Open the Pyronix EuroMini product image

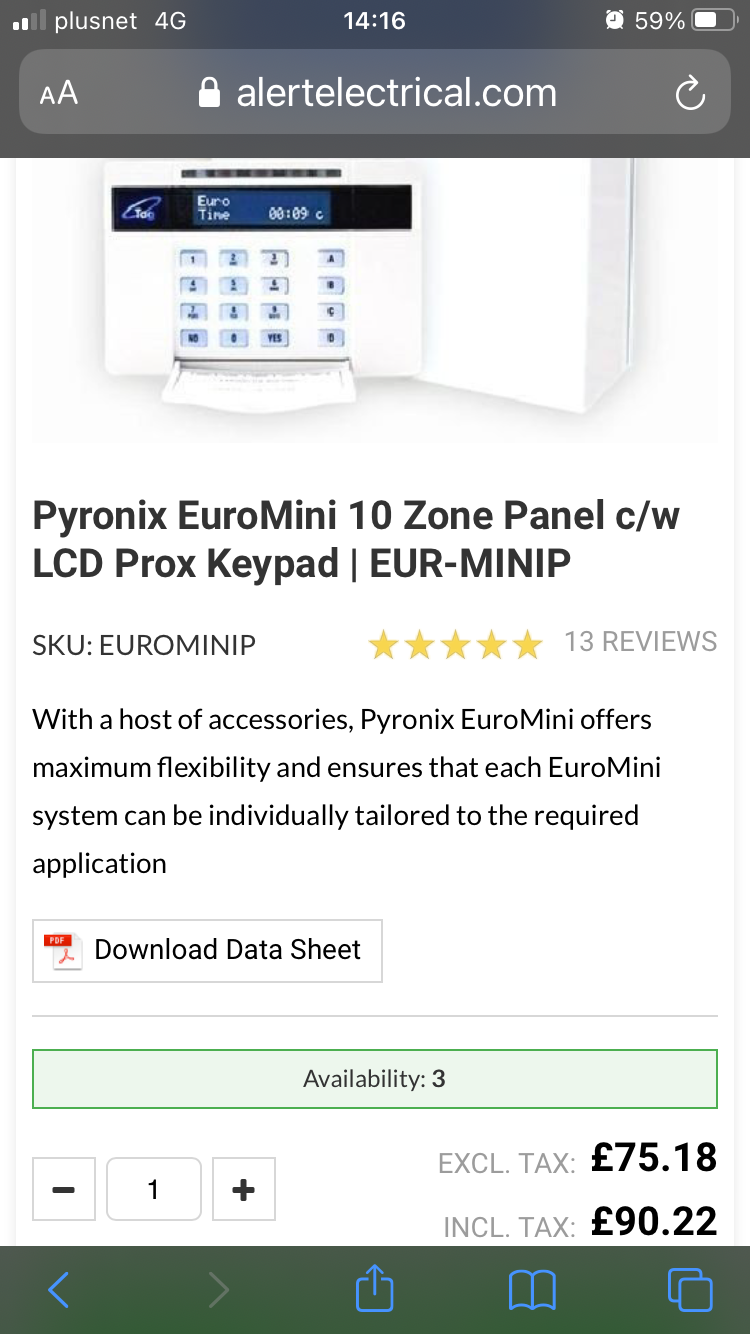375,300
